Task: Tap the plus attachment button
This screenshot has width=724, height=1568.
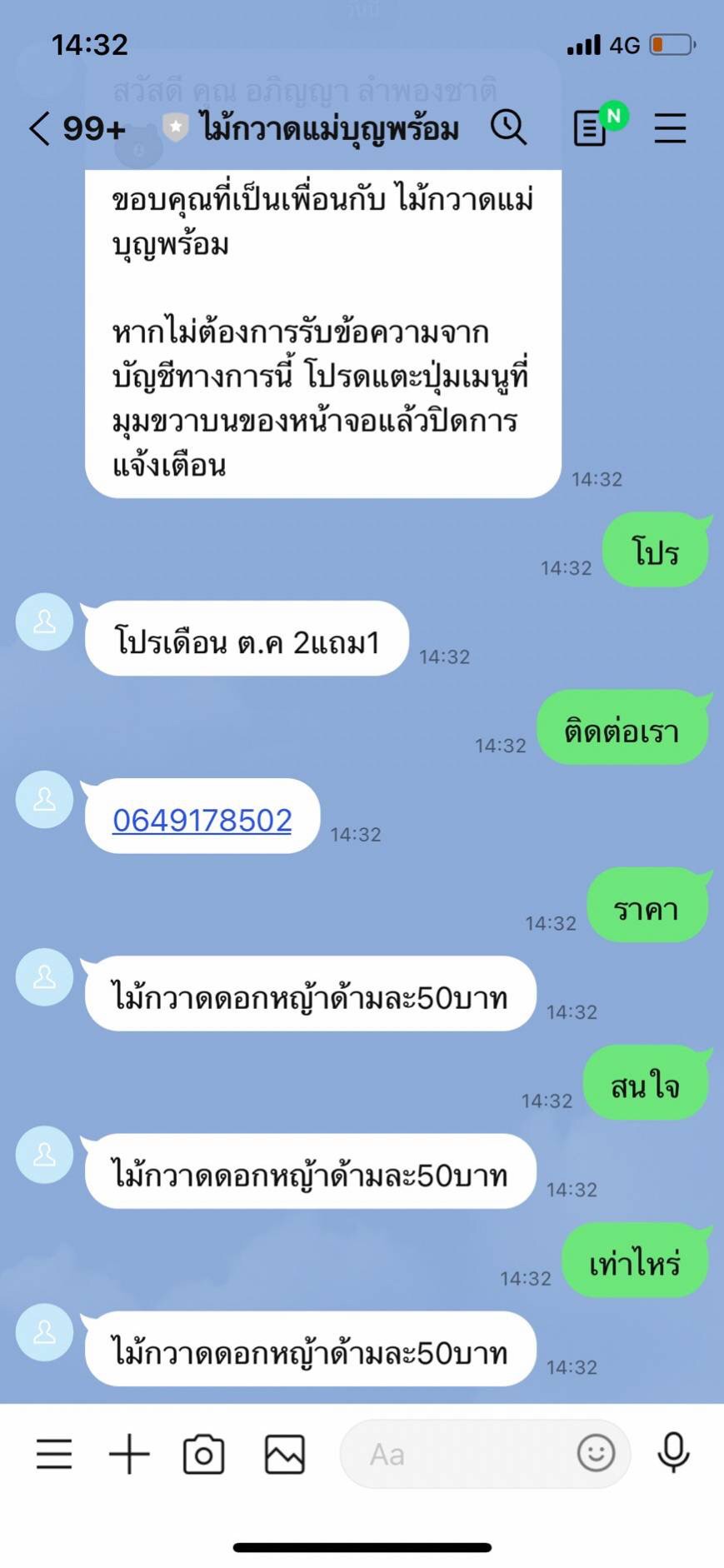Action: (x=129, y=1454)
